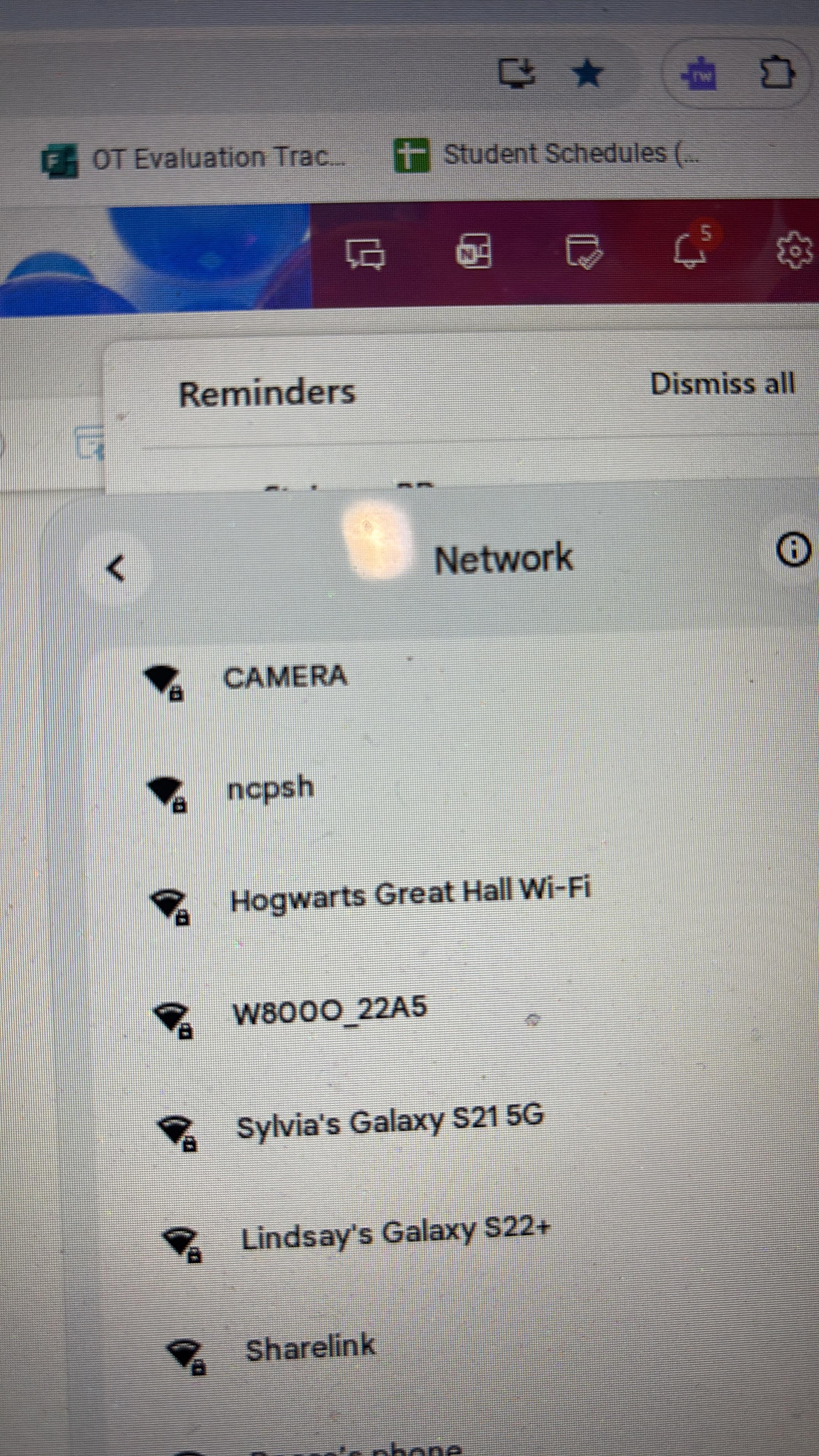
Task: Dismiss all reminders
Action: (x=722, y=384)
